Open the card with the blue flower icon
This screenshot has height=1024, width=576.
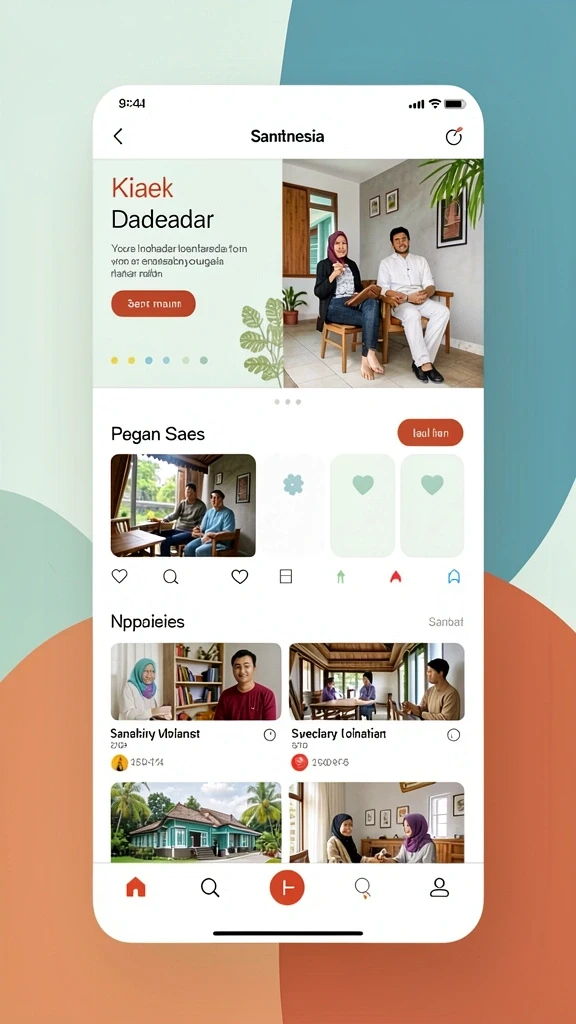pos(293,505)
